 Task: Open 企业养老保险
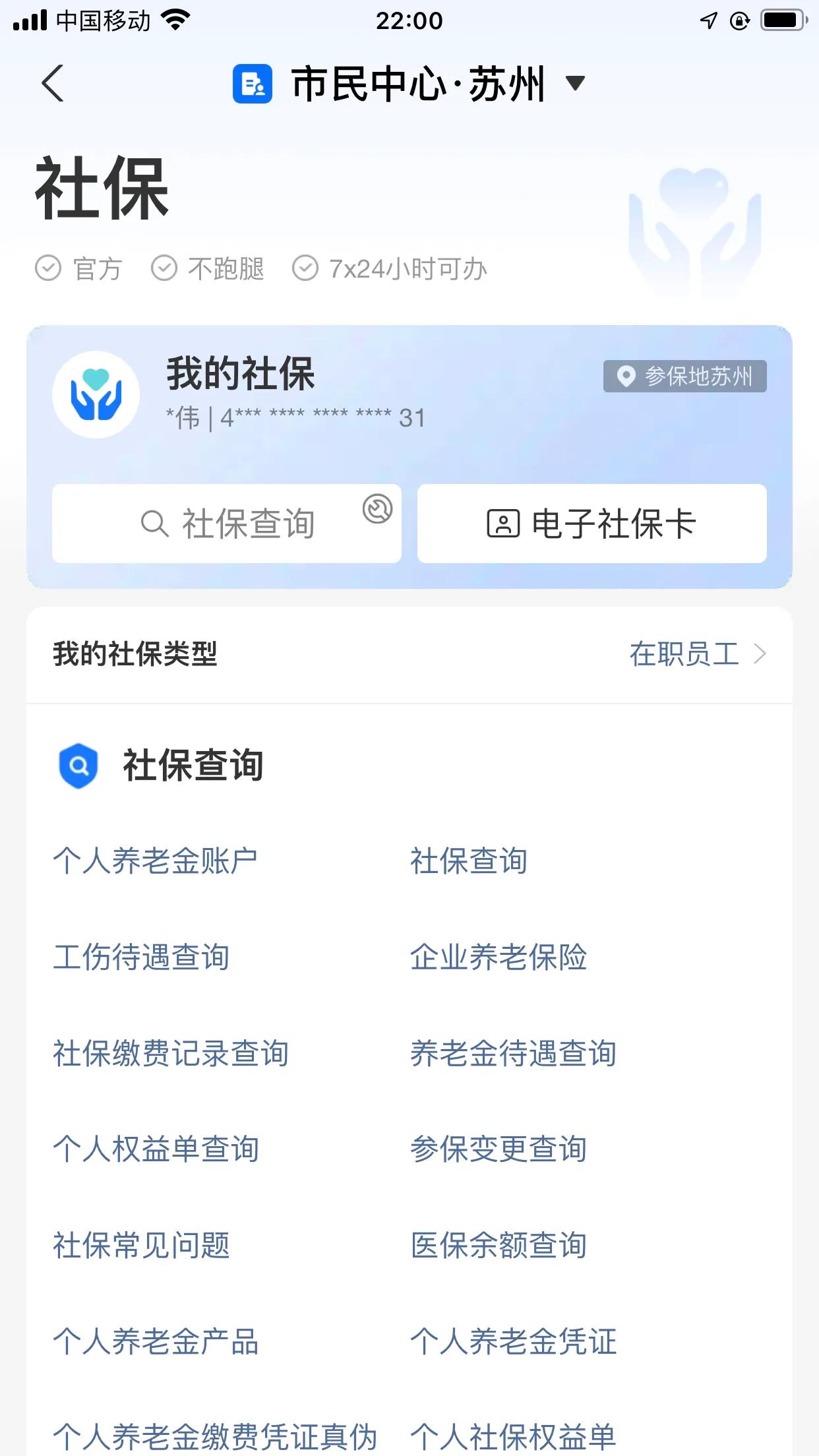[499, 957]
